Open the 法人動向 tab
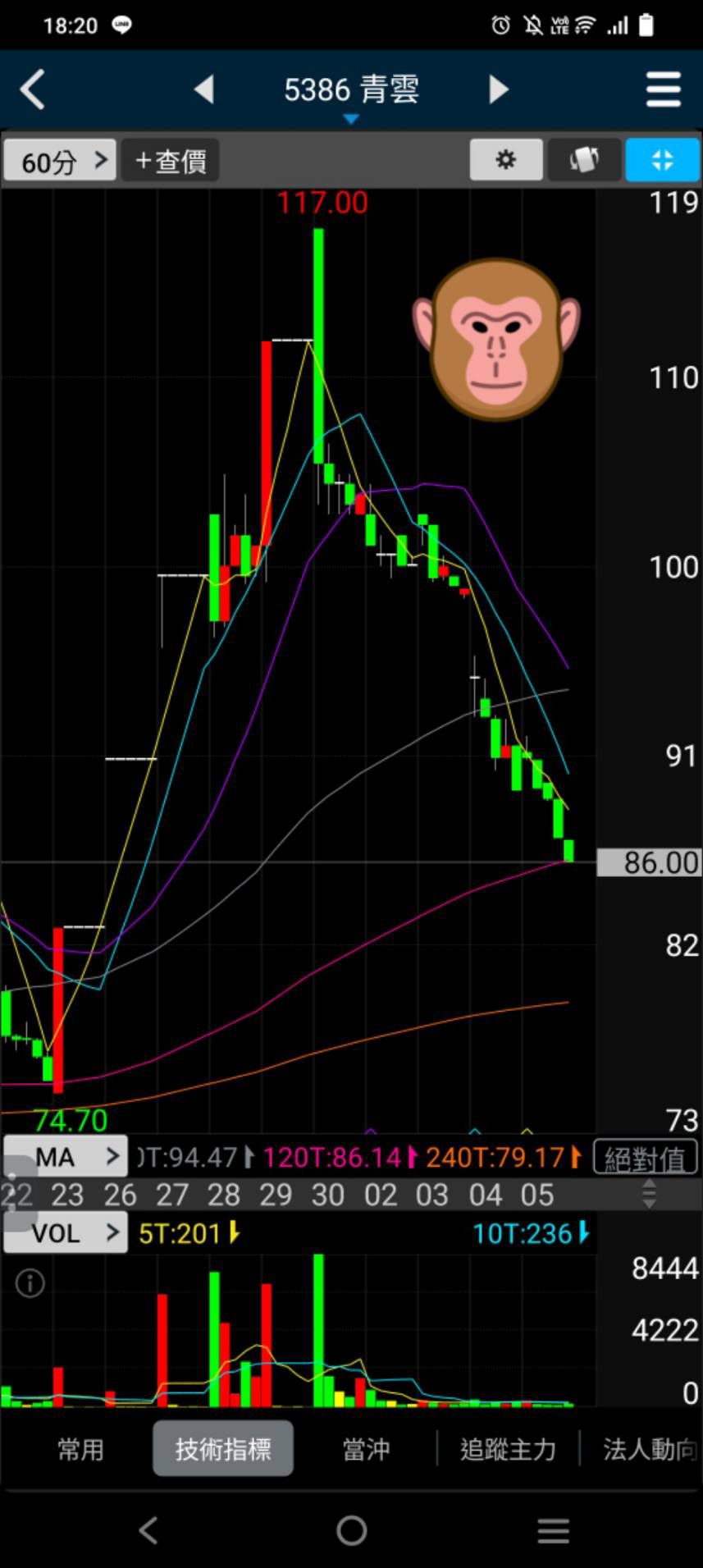This screenshot has height=1568, width=703. [x=648, y=1449]
